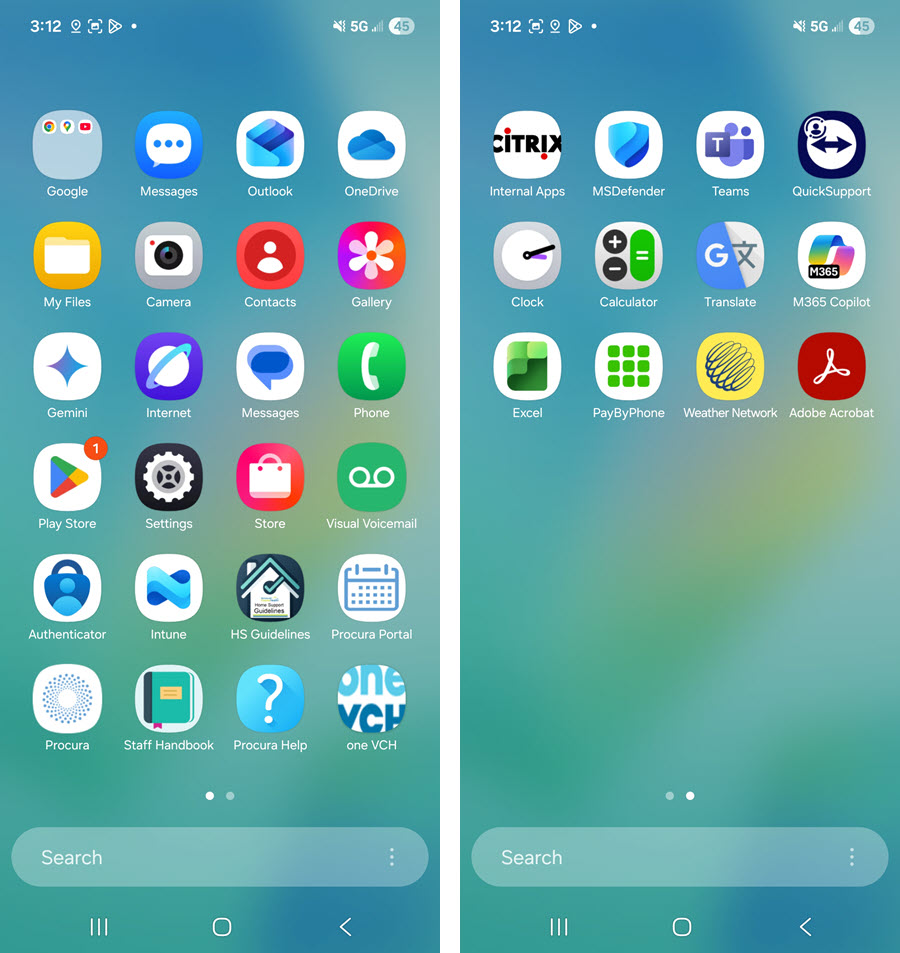The height and width of the screenshot is (953, 900).
Task: Open TeamViewer QuickSupport
Action: click(831, 146)
